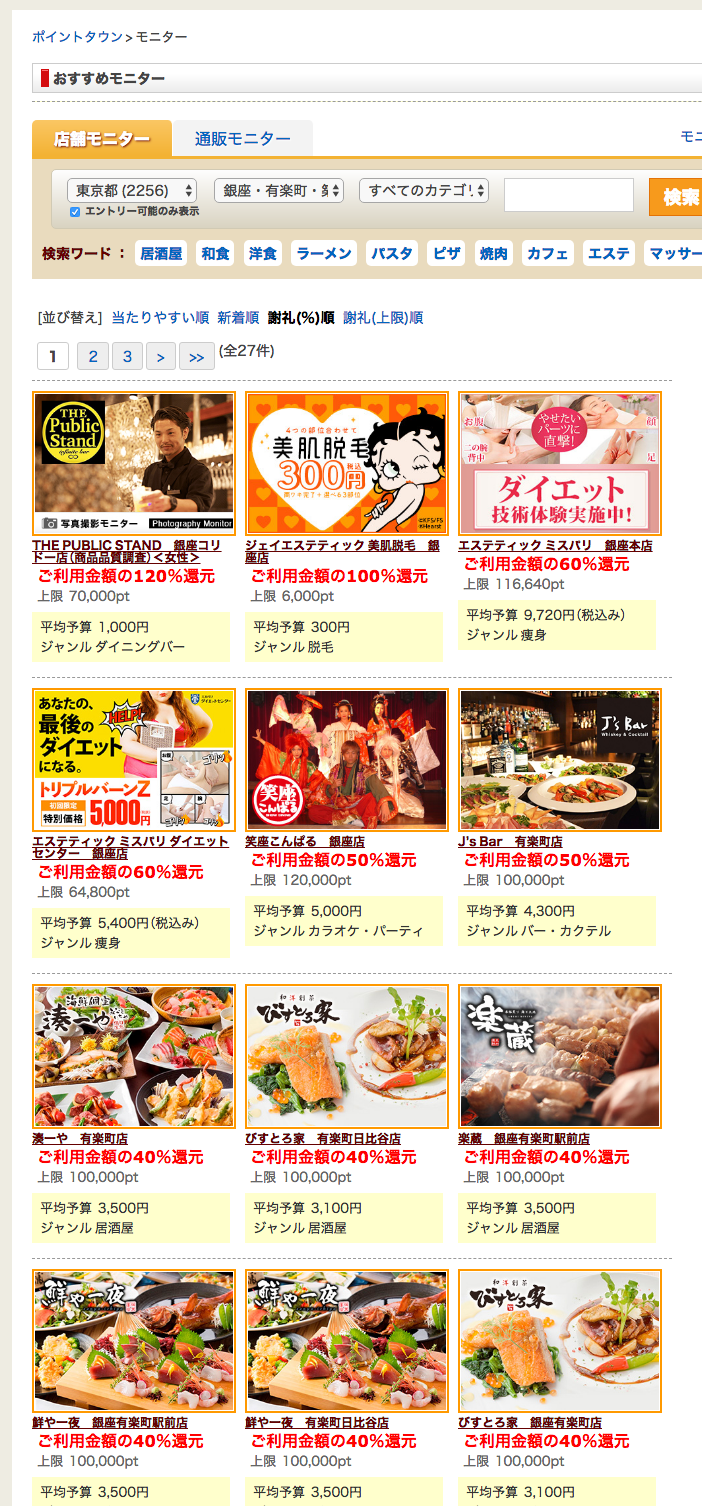Go to results page 2

(x=92, y=356)
